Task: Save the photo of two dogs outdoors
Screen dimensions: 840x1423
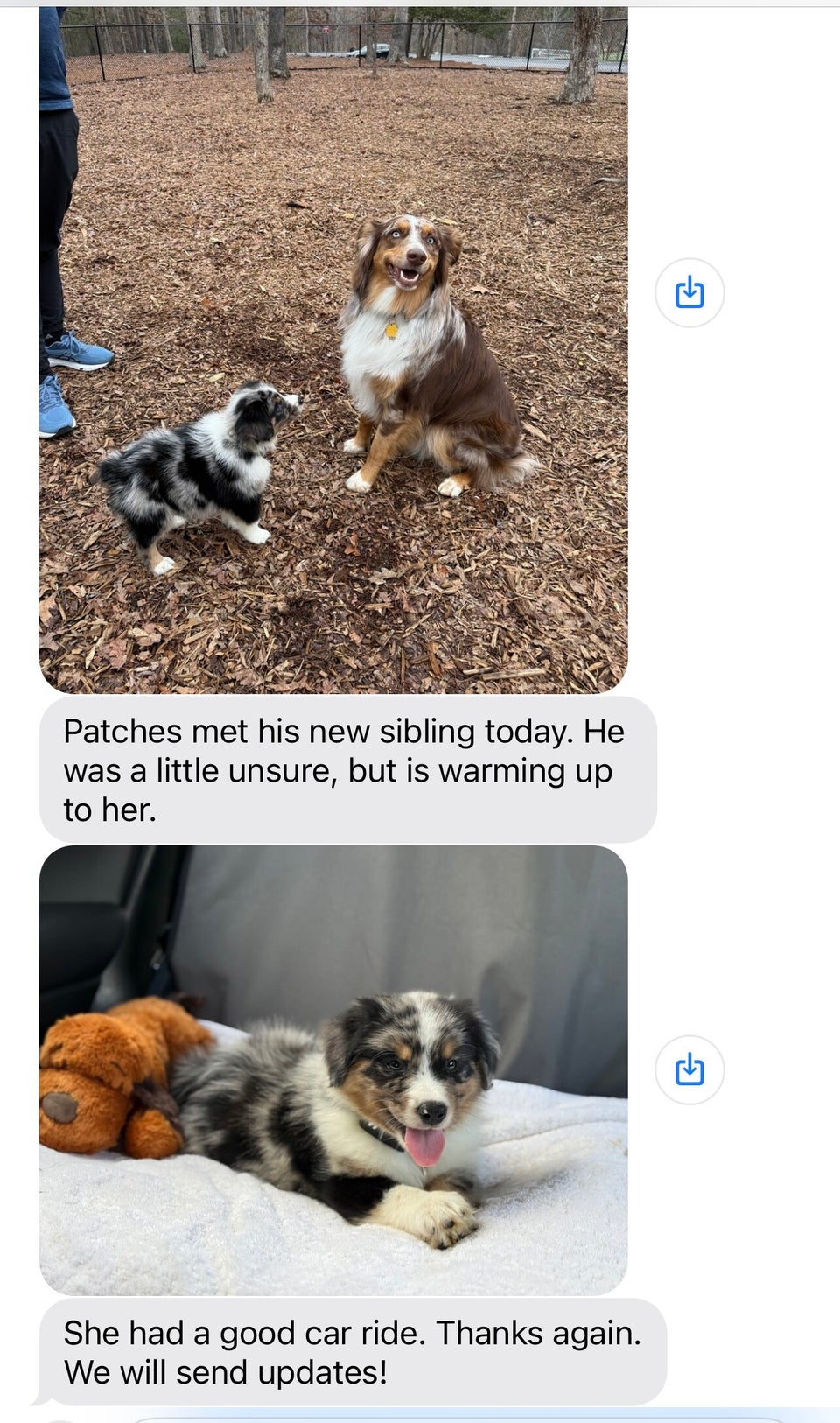Action: [x=689, y=292]
